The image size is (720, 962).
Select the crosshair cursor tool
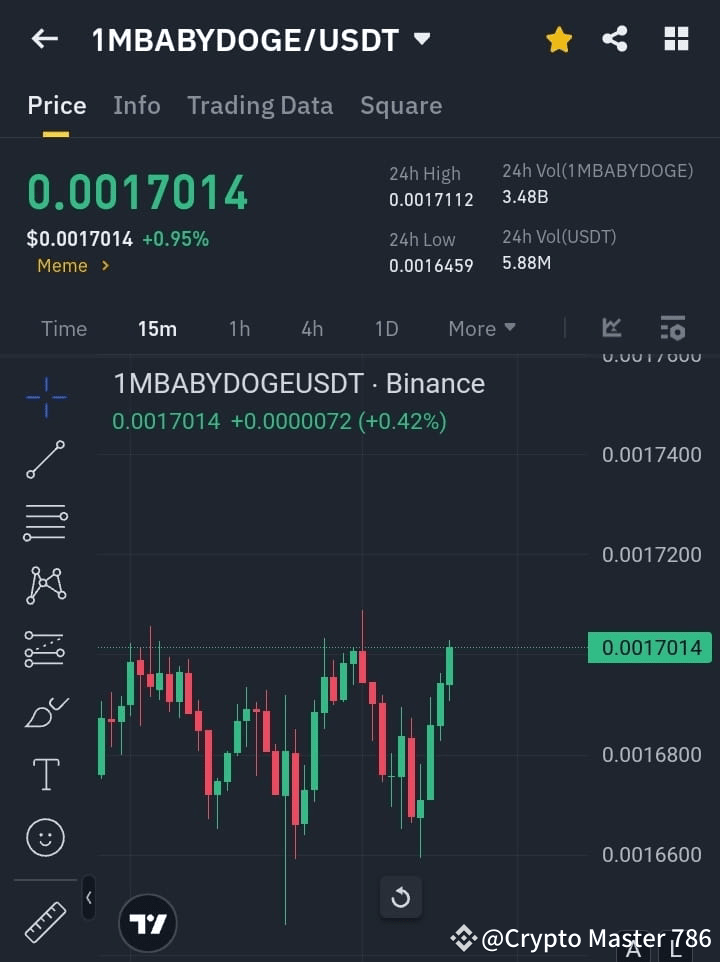coord(44,397)
